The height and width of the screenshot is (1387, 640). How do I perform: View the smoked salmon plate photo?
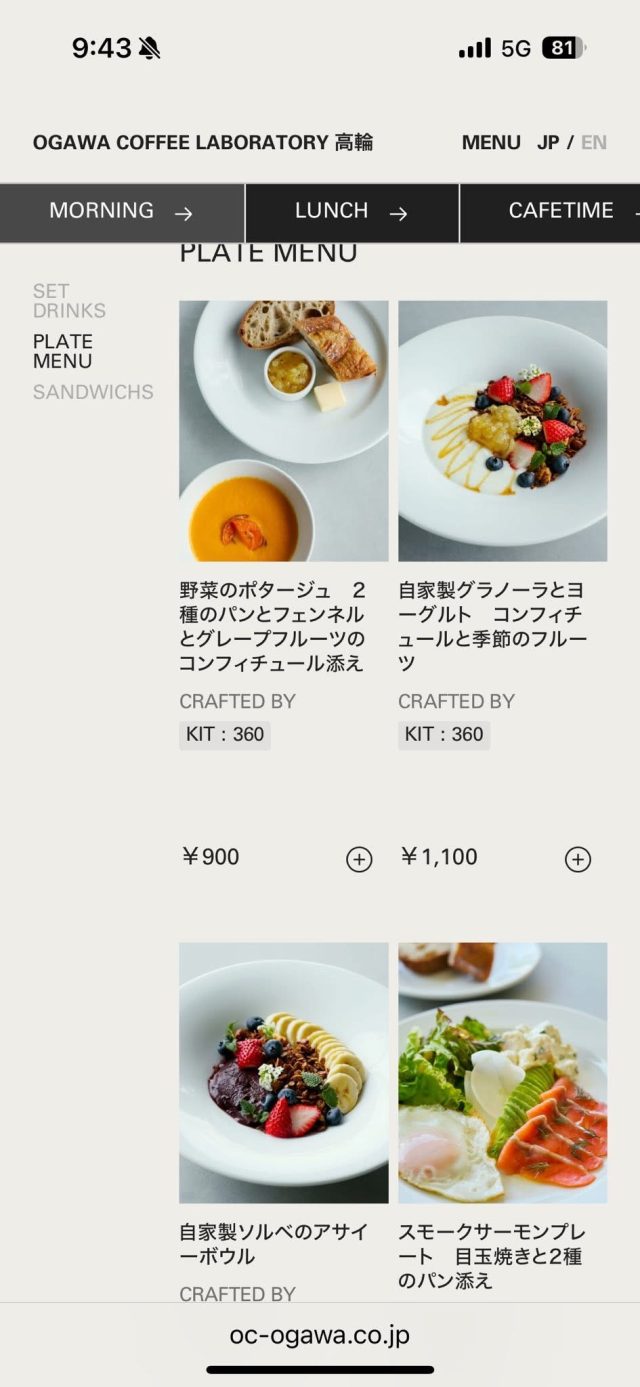point(502,1072)
